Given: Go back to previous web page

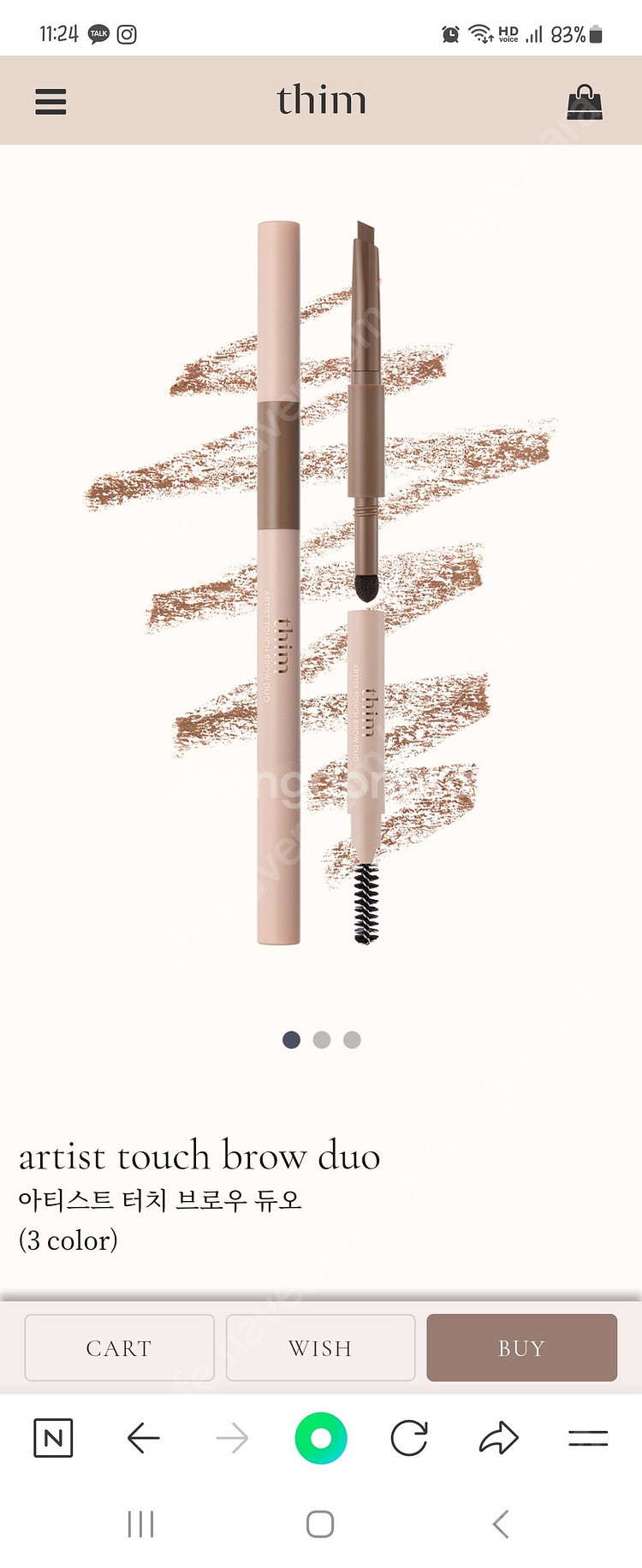Looking at the screenshot, I should 143,1438.
